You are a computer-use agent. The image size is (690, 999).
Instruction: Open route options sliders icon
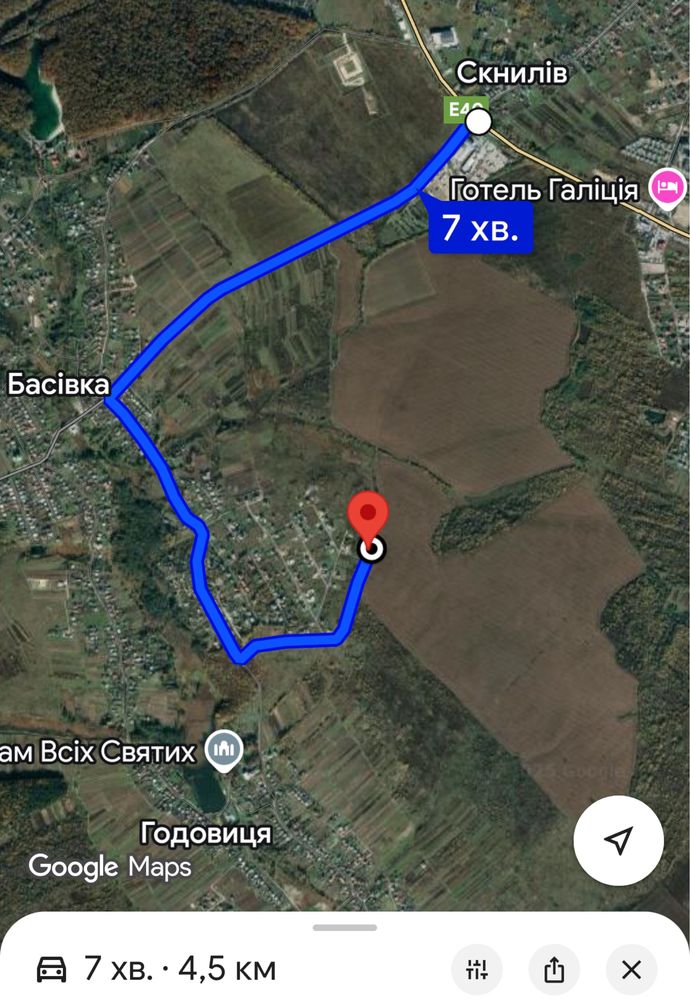coord(477,969)
